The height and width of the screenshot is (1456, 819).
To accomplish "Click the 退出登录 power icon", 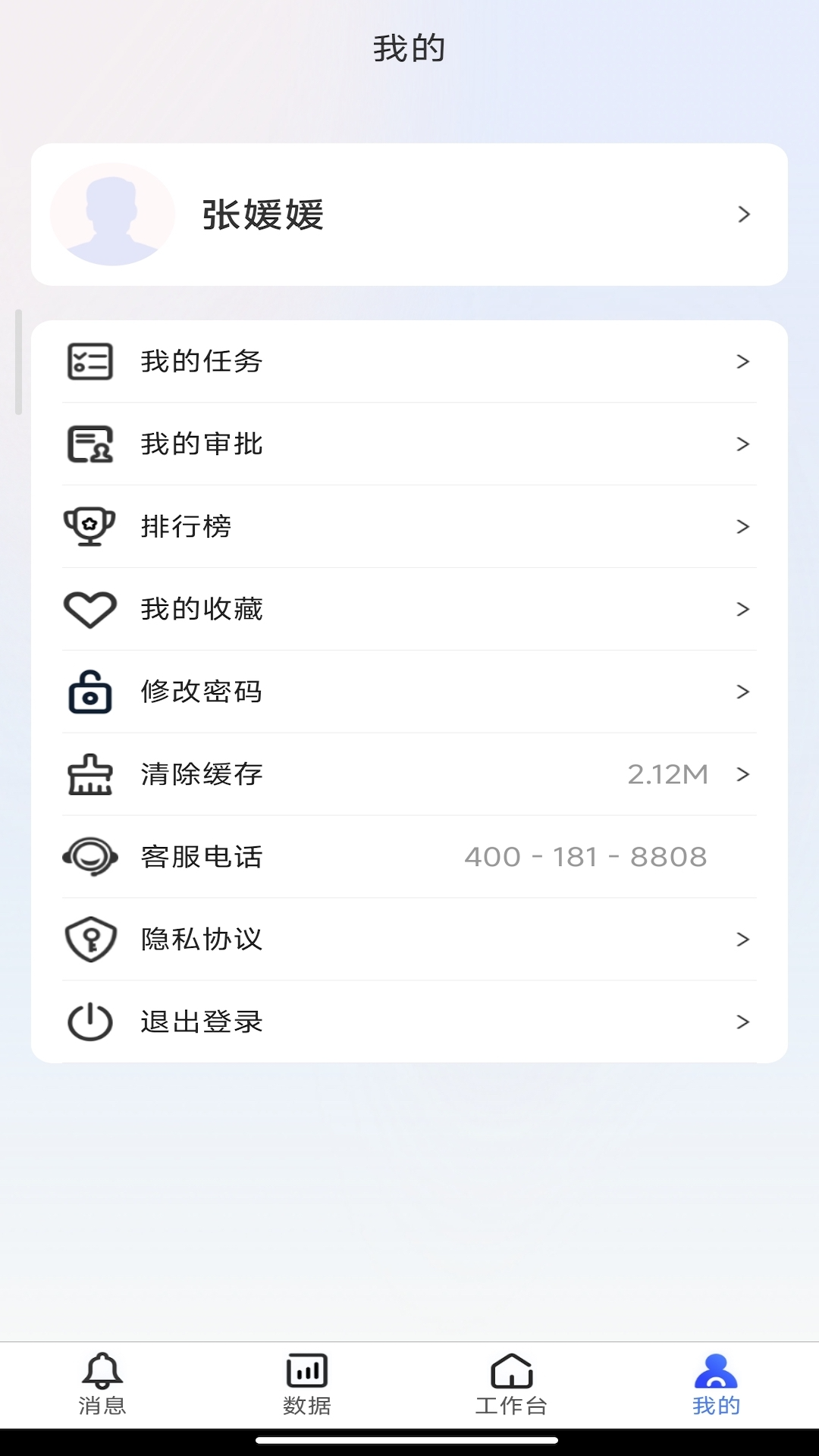I will tap(90, 1021).
